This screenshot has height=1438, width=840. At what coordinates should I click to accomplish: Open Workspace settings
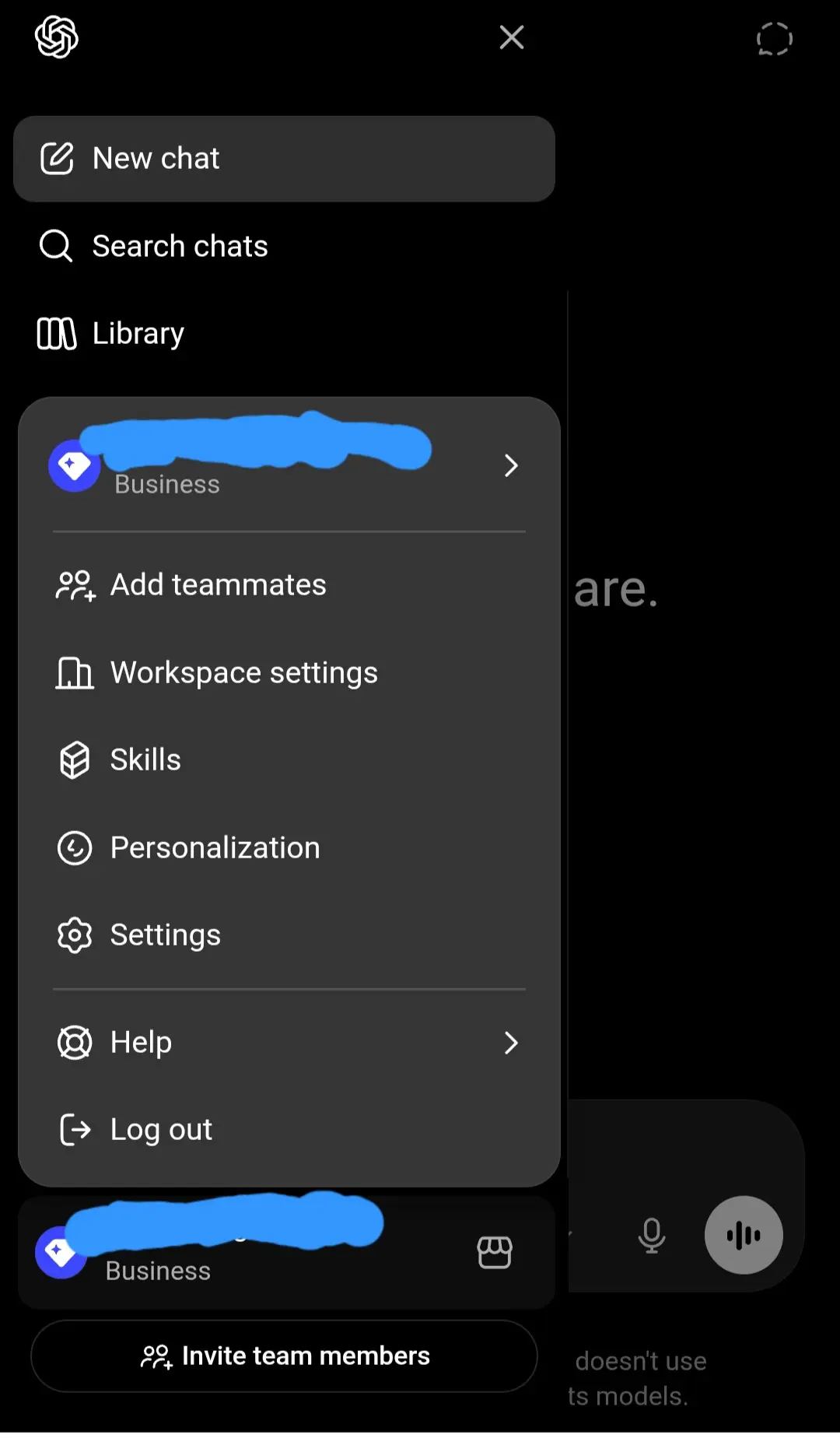point(289,673)
